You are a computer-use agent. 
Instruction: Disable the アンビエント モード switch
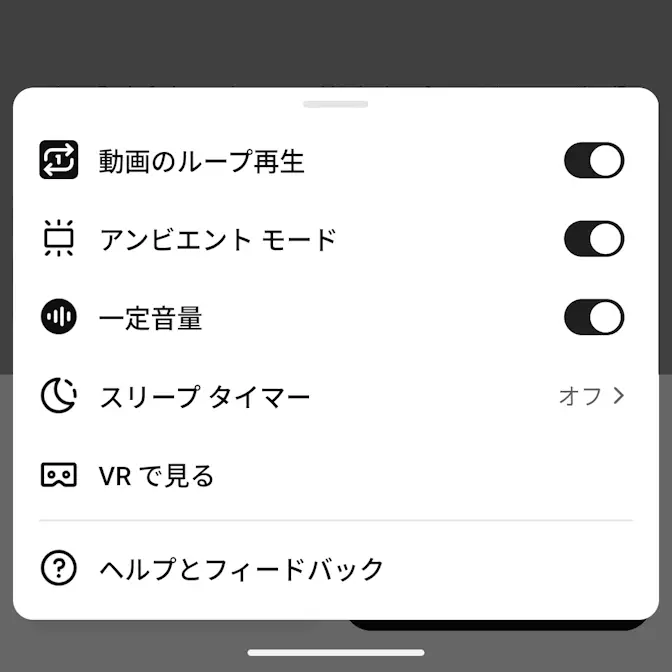click(x=594, y=239)
